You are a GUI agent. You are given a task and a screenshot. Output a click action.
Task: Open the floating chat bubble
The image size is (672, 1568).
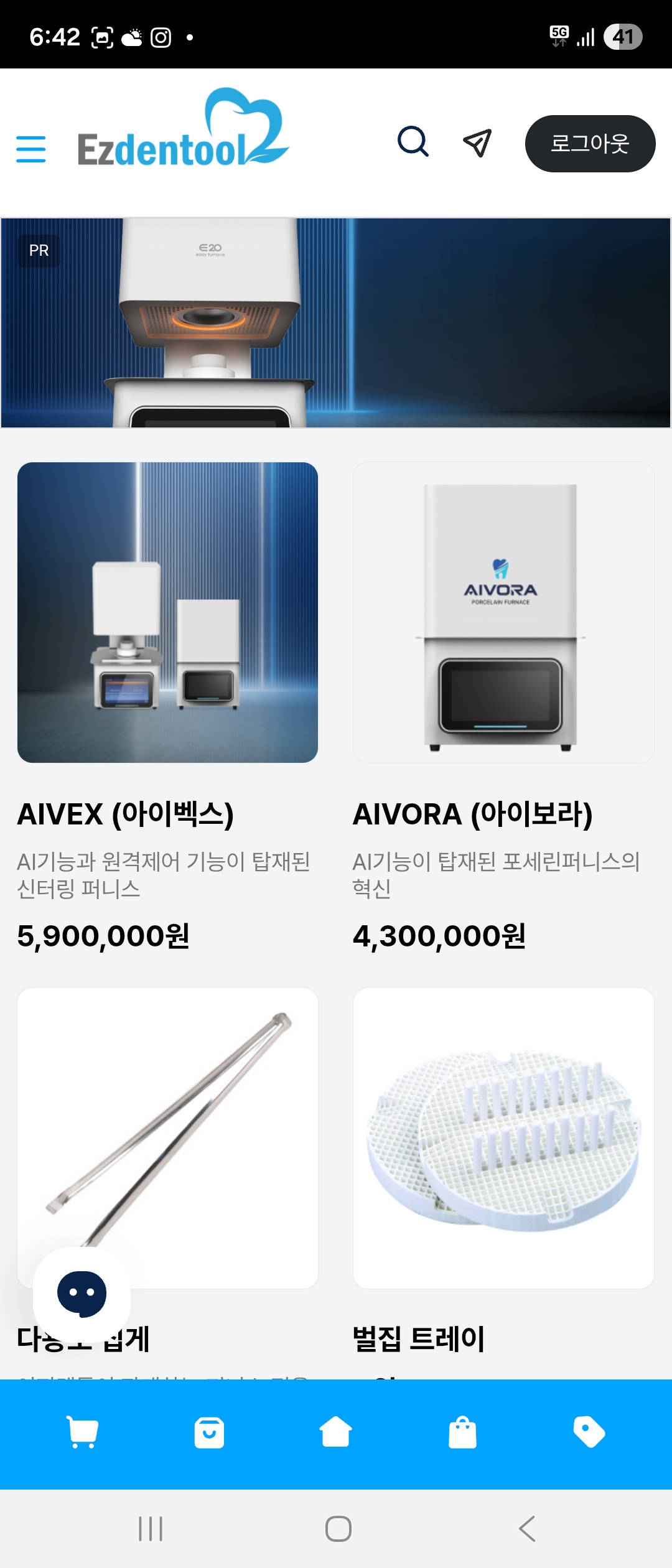coord(82,1294)
